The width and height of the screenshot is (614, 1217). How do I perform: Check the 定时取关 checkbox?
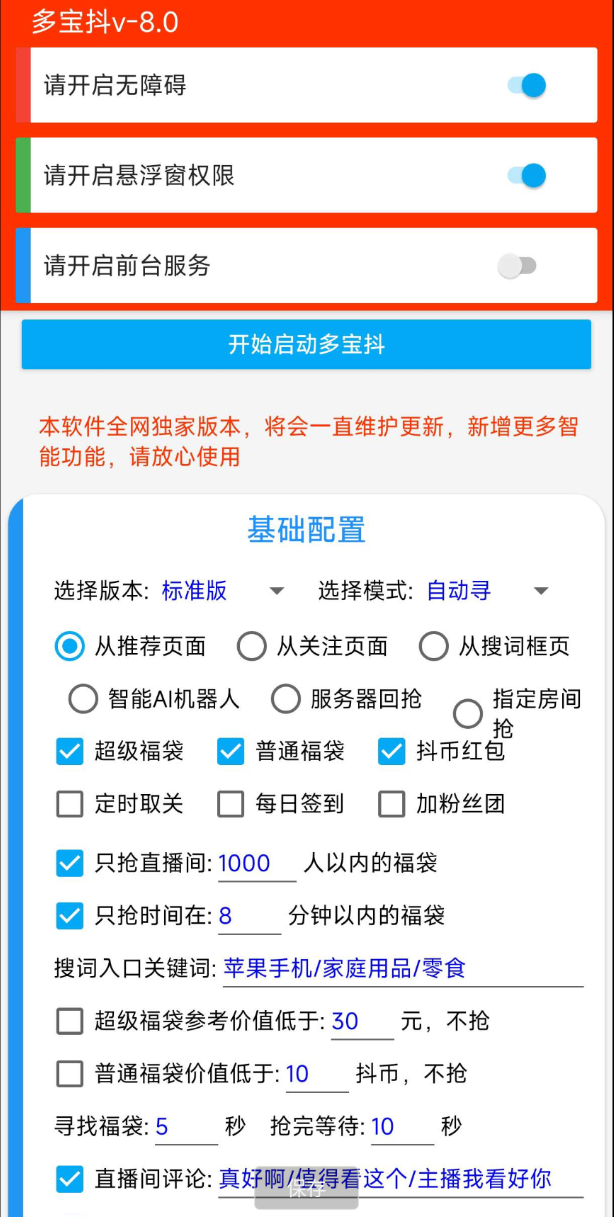70,804
